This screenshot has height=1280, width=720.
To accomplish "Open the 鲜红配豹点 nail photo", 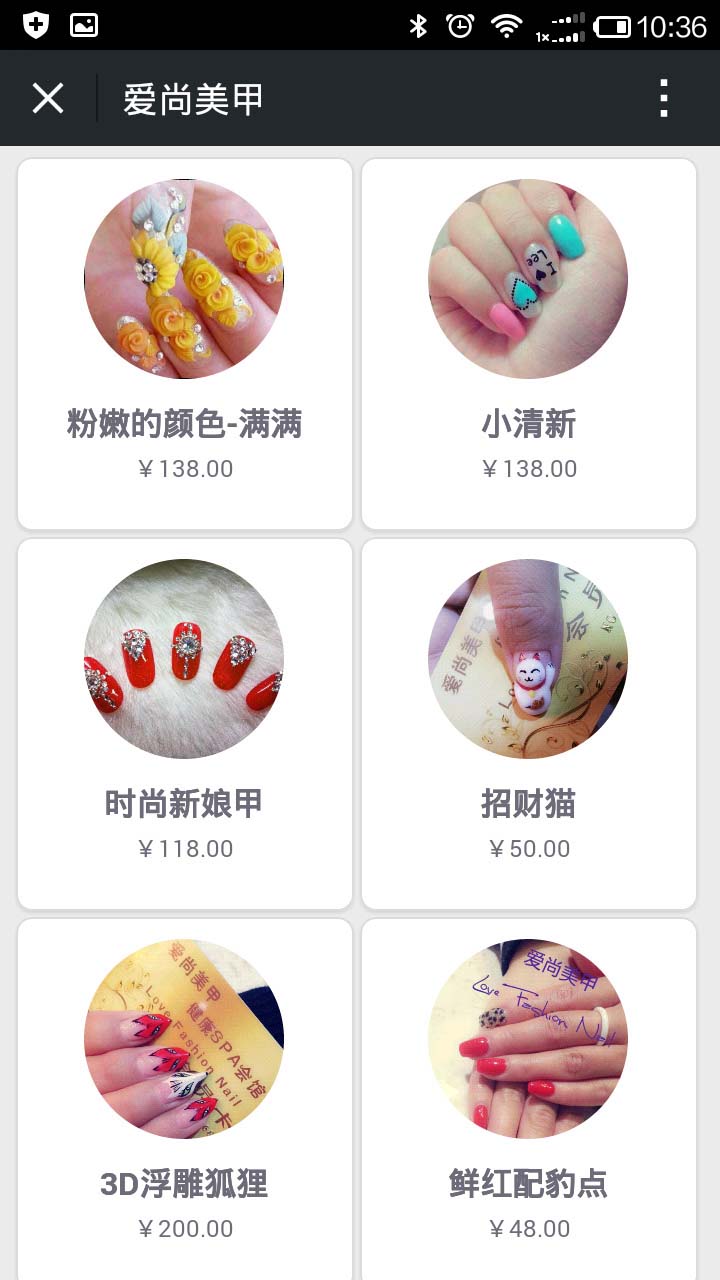I will click(x=529, y=1038).
